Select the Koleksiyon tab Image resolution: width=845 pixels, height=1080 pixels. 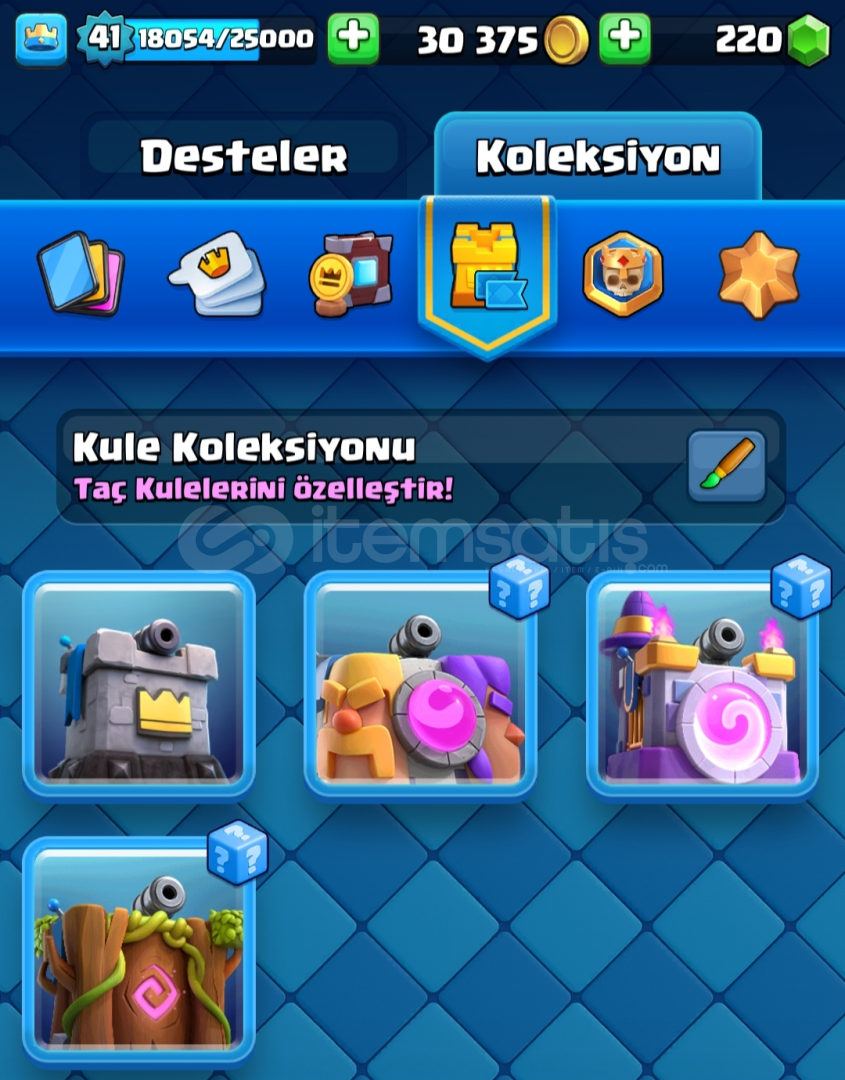pos(597,157)
